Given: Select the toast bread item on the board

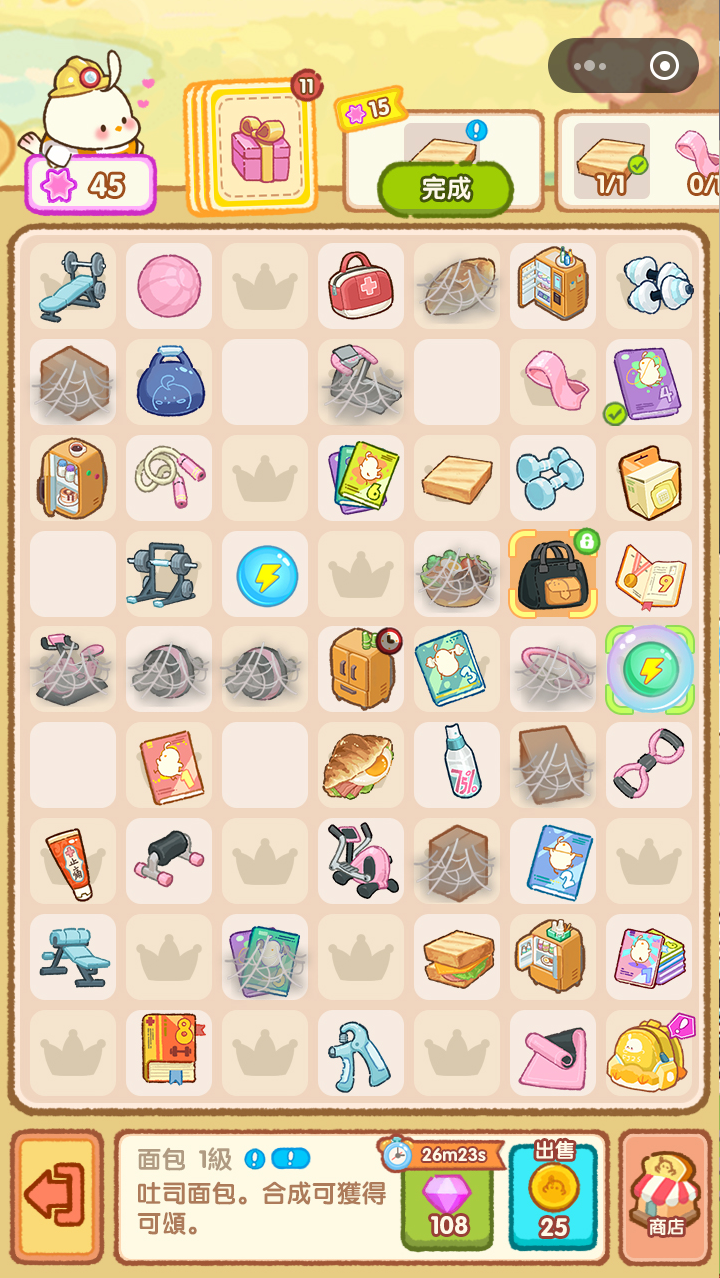Looking at the screenshot, I should click(x=456, y=478).
